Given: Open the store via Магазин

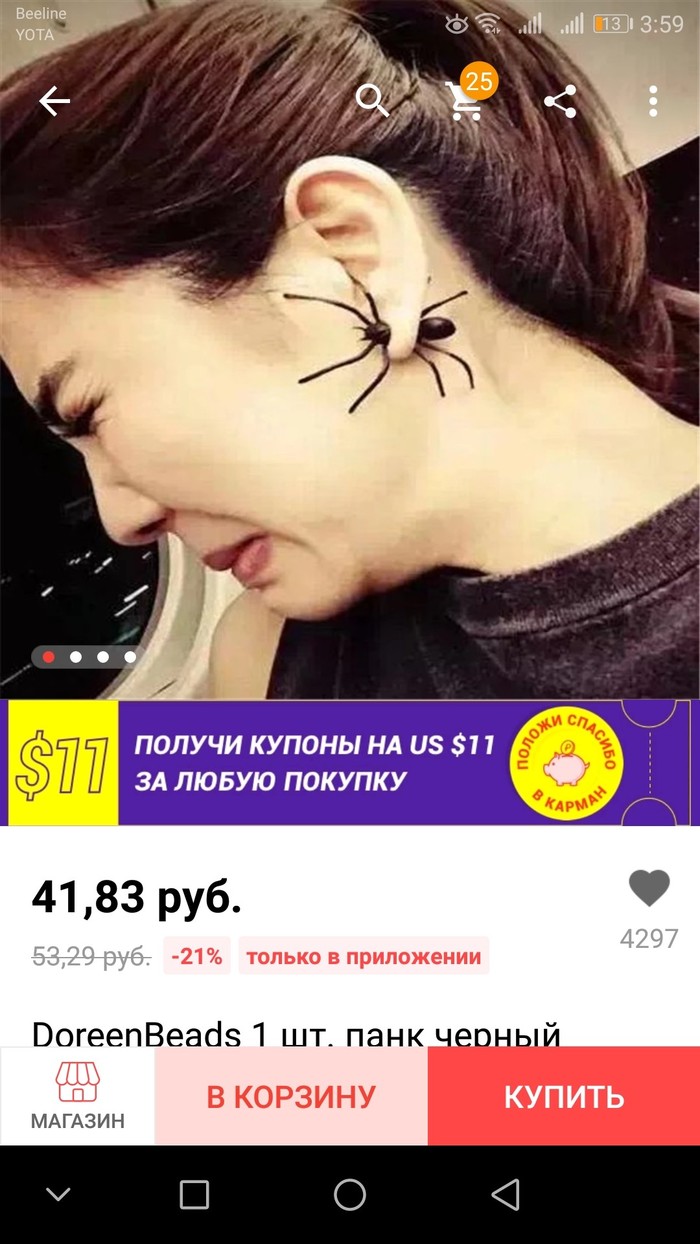Looking at the screenshot, I should click(x=77, y=1096).
